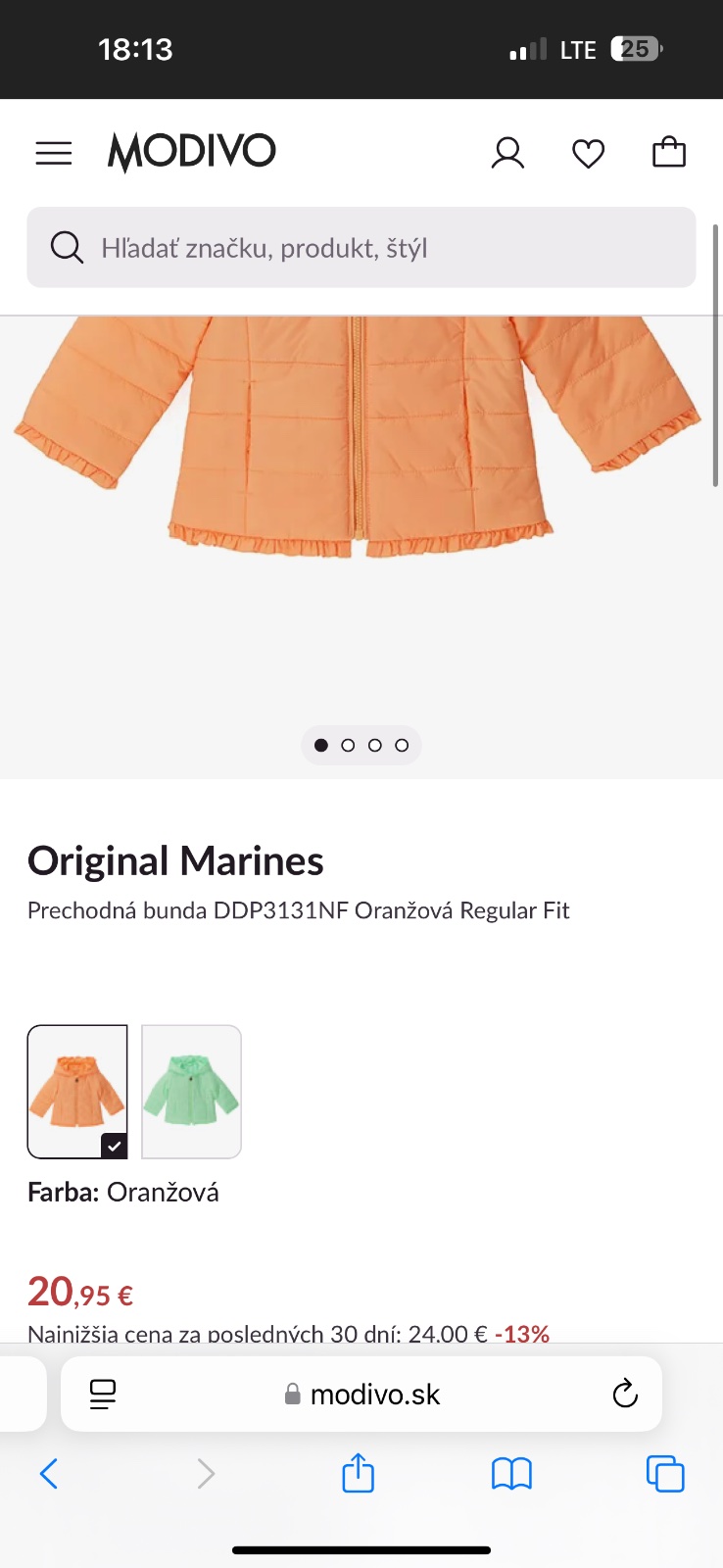Image resolution: width=723 pixels, height=1568 pixels.
Task: Show all open Safari tabs
Action: [665, 1473]
